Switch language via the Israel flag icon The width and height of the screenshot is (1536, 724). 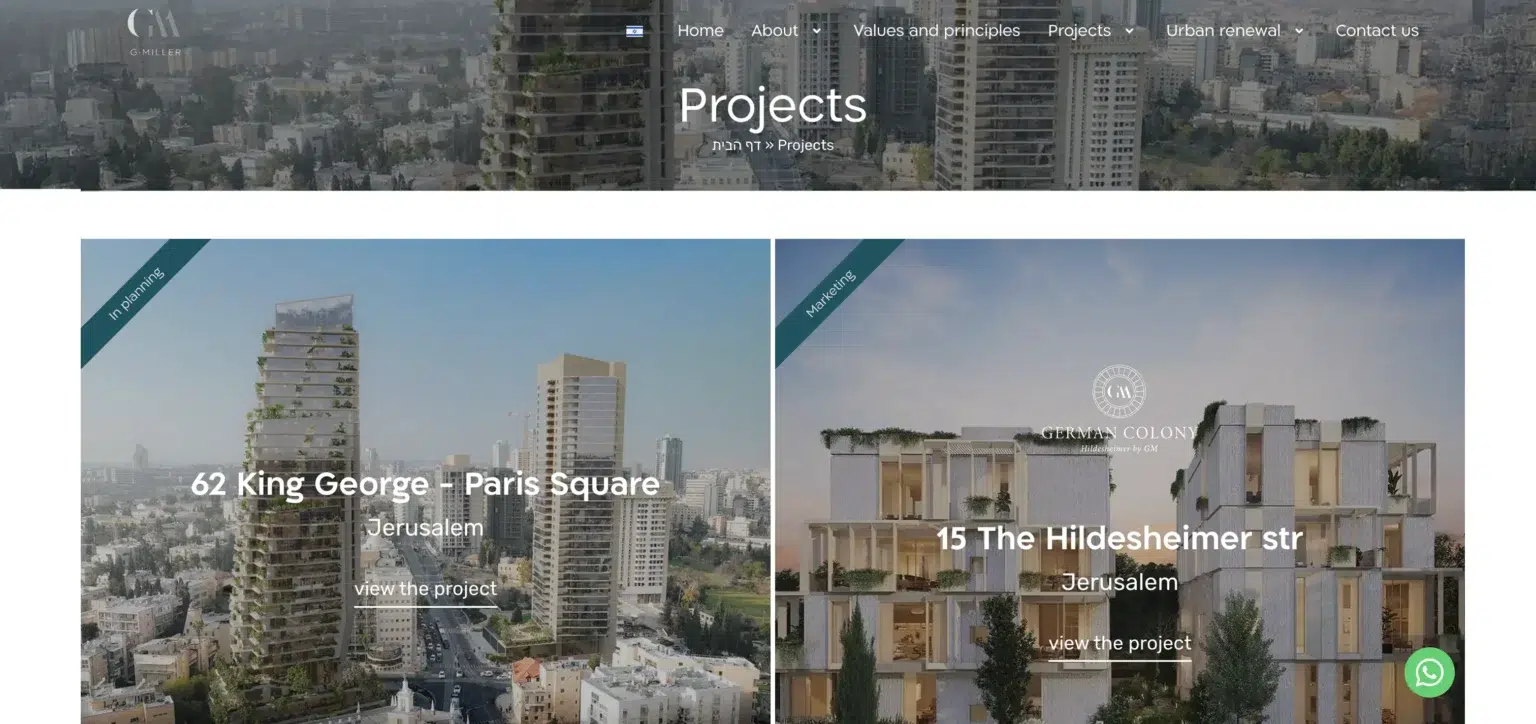coord(634,31)
